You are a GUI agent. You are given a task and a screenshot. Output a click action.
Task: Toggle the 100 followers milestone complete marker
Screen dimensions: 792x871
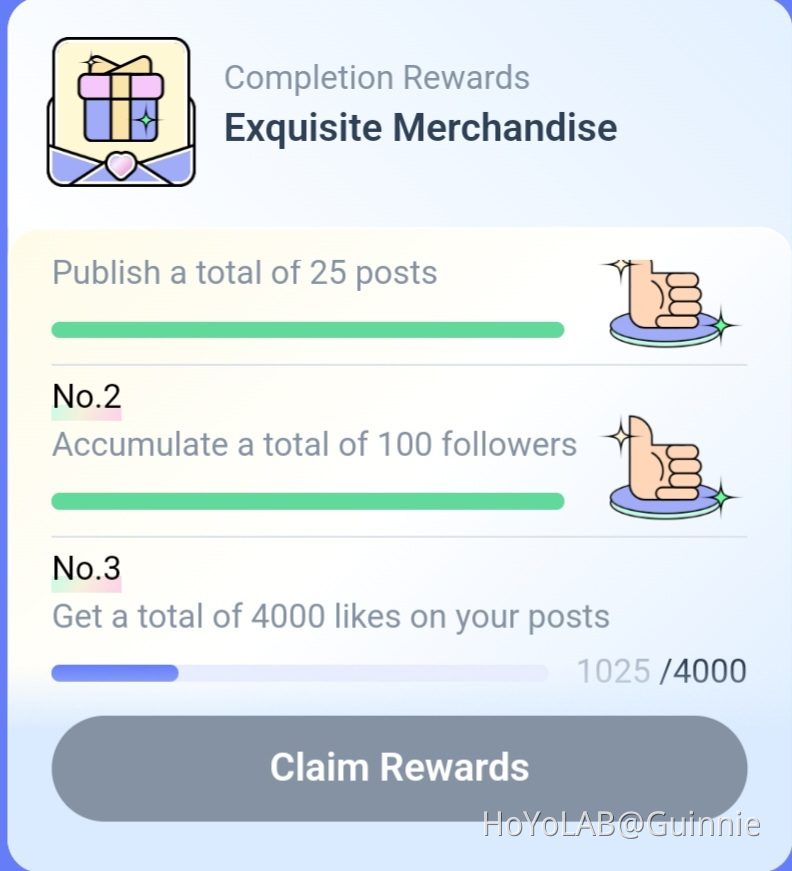pos(315,444)
